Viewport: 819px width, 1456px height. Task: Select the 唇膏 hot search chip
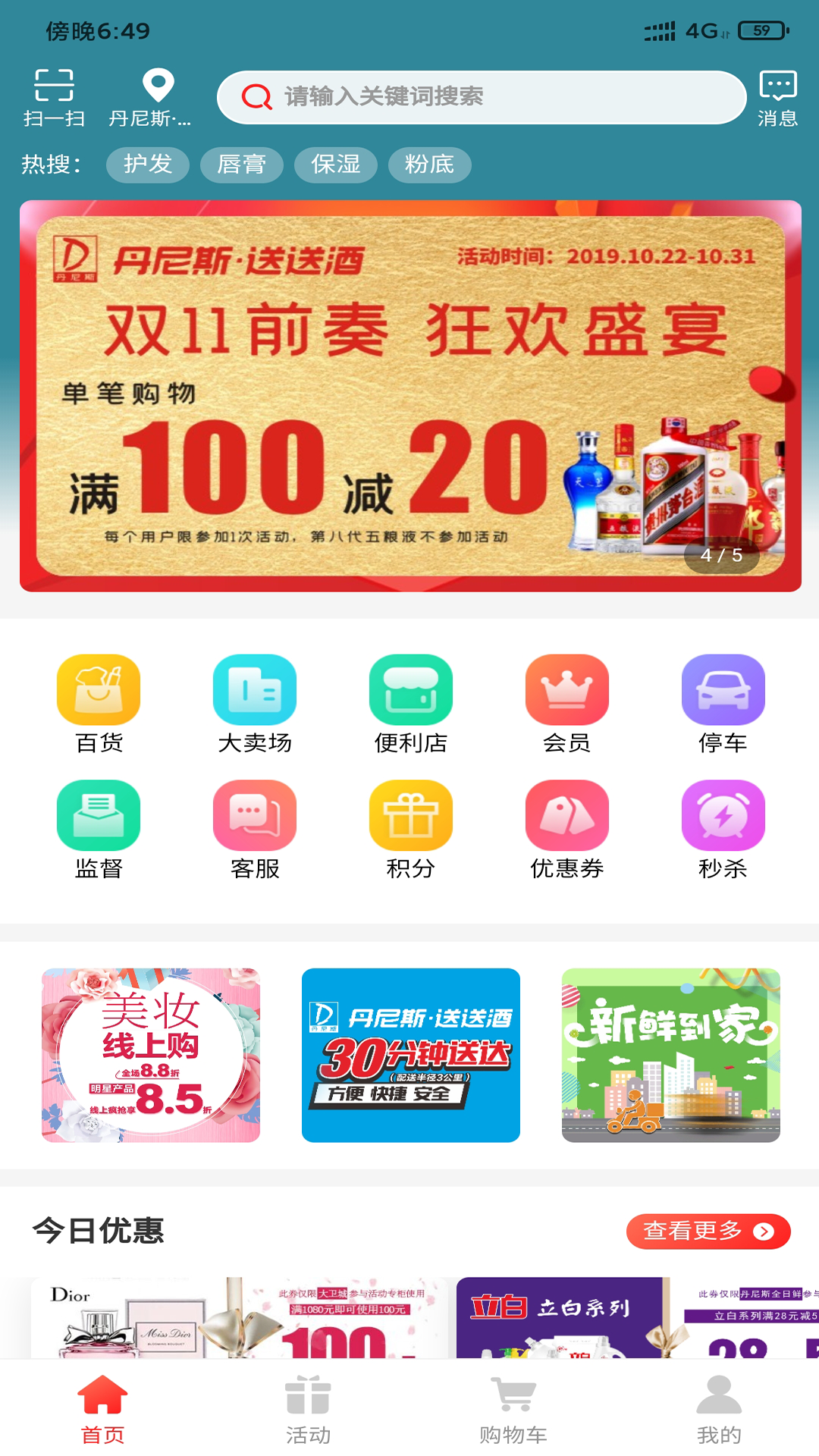(241, 165)
